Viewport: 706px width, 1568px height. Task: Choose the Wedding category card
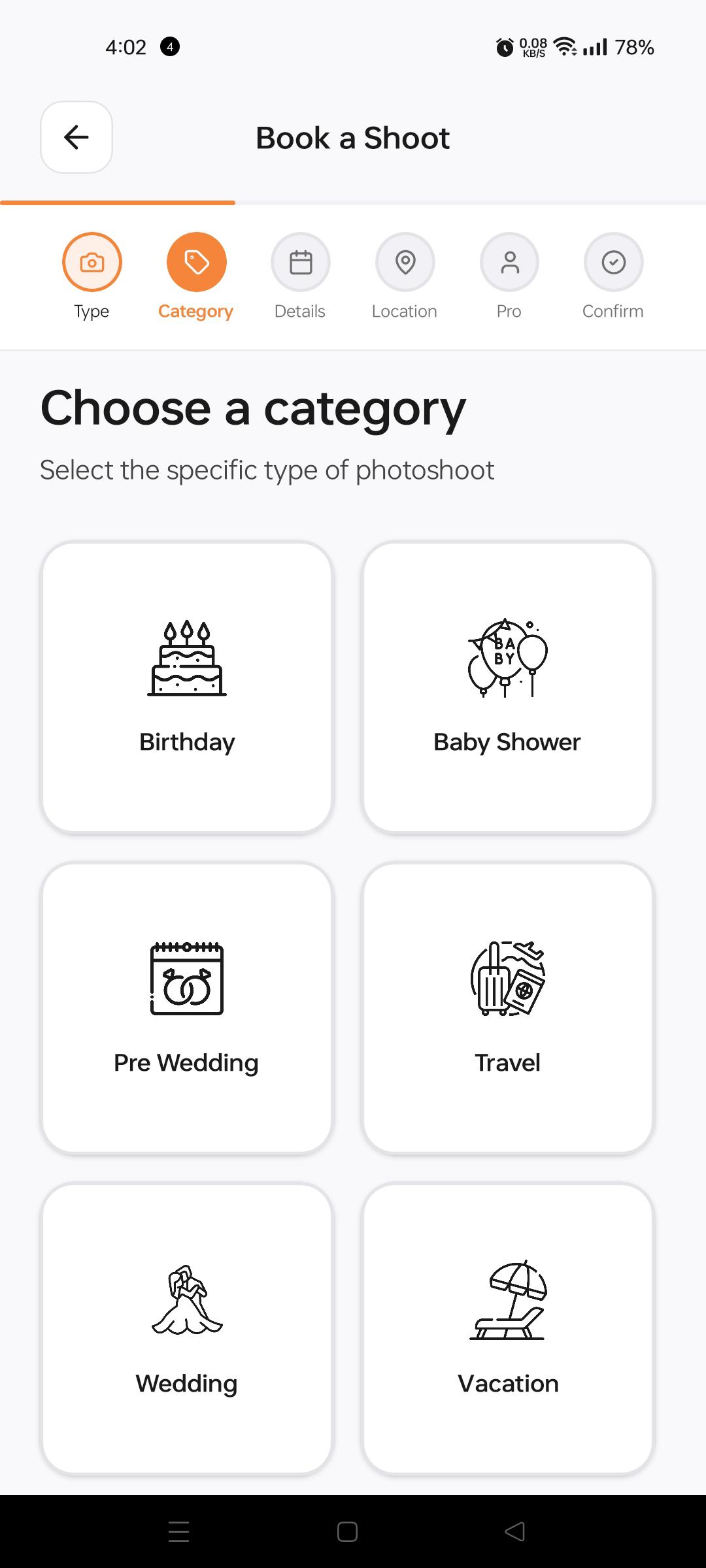coord(187,1329)
